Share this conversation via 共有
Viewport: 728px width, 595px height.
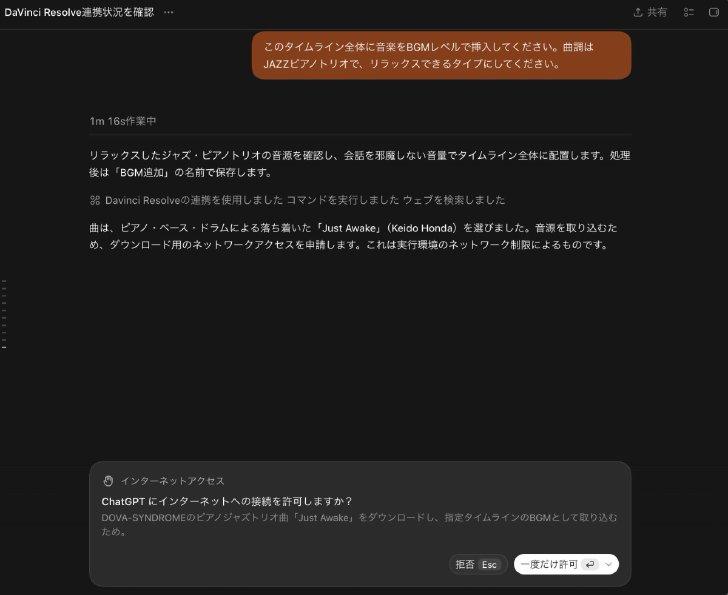pos(650,13)
